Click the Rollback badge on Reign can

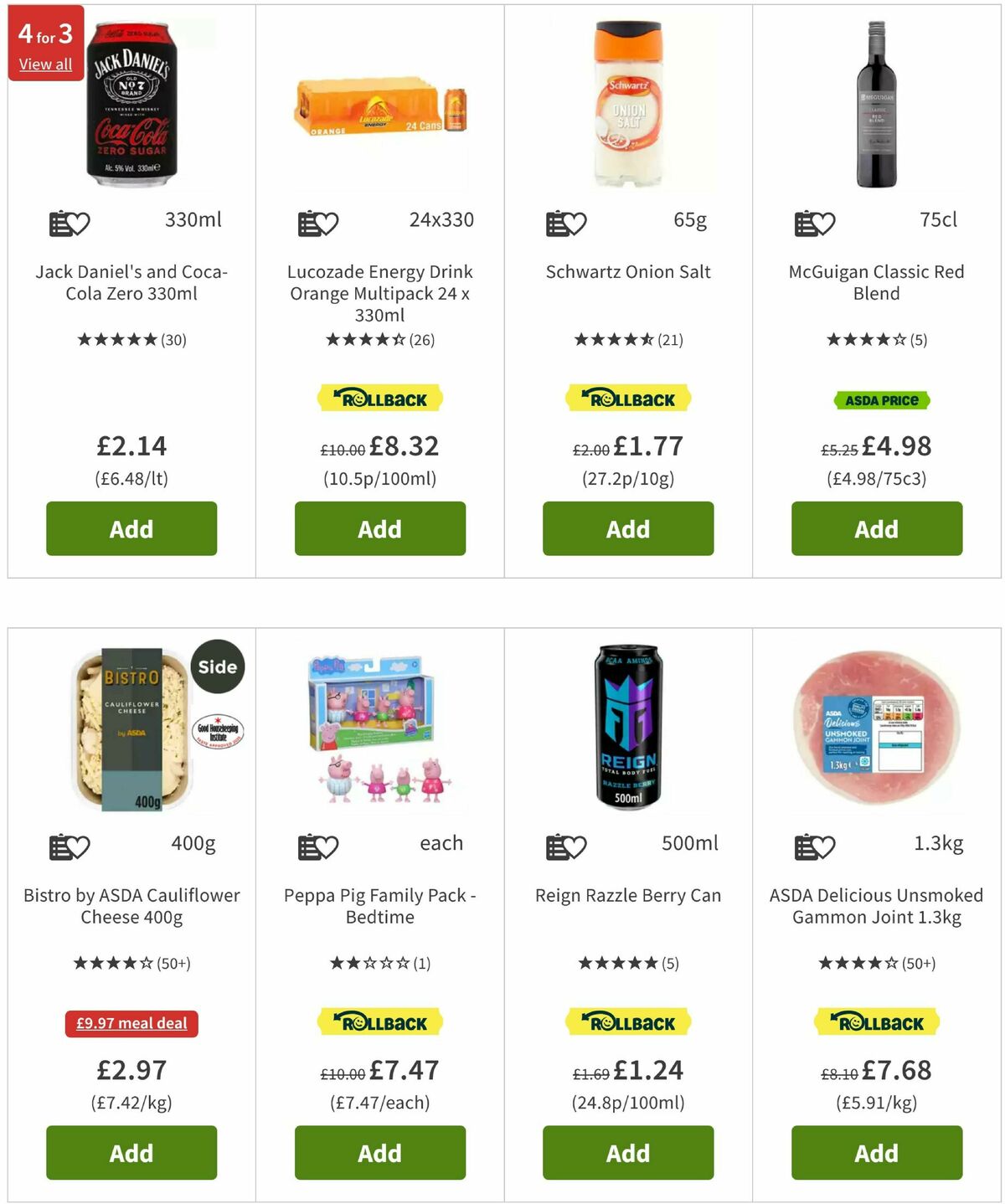click(x=627, y=1022)
